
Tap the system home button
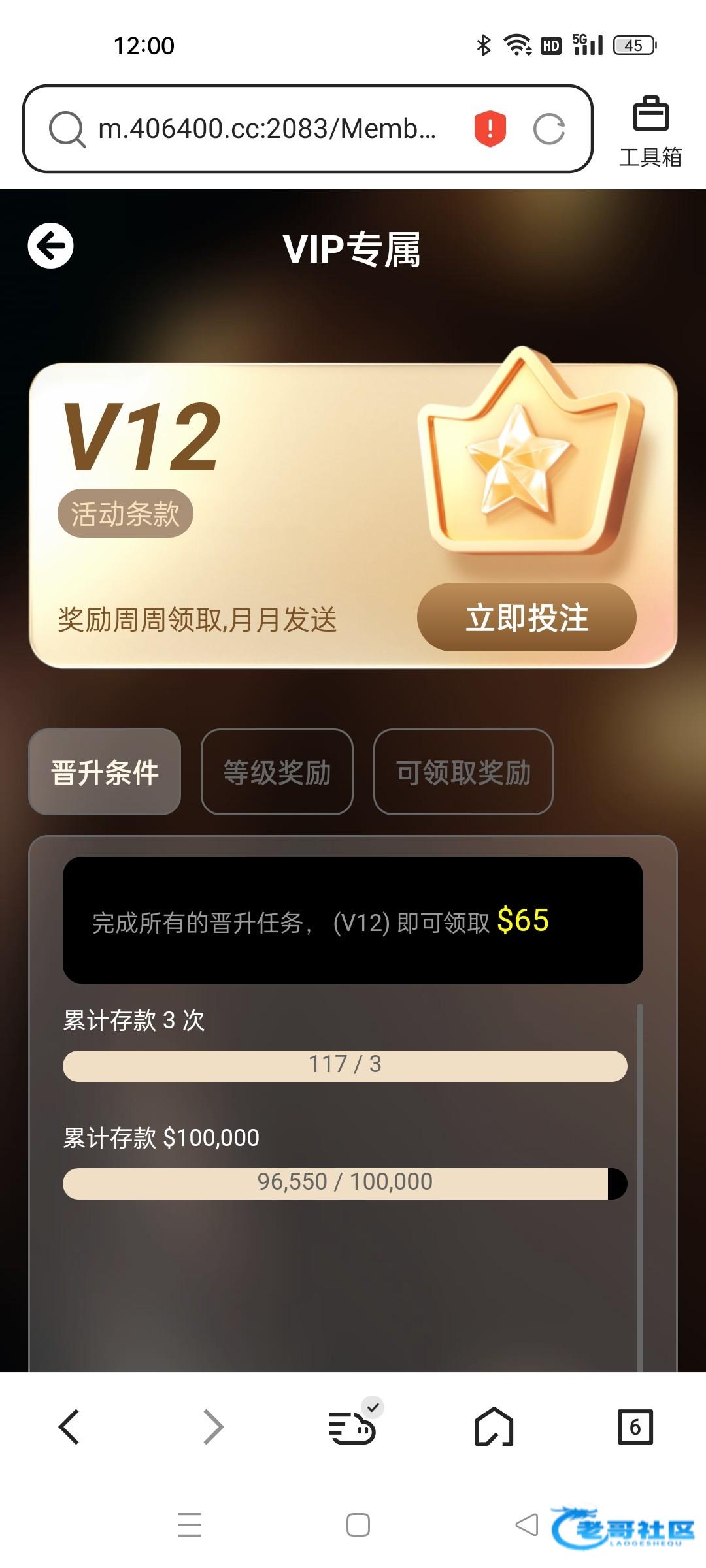point(358,1525)
